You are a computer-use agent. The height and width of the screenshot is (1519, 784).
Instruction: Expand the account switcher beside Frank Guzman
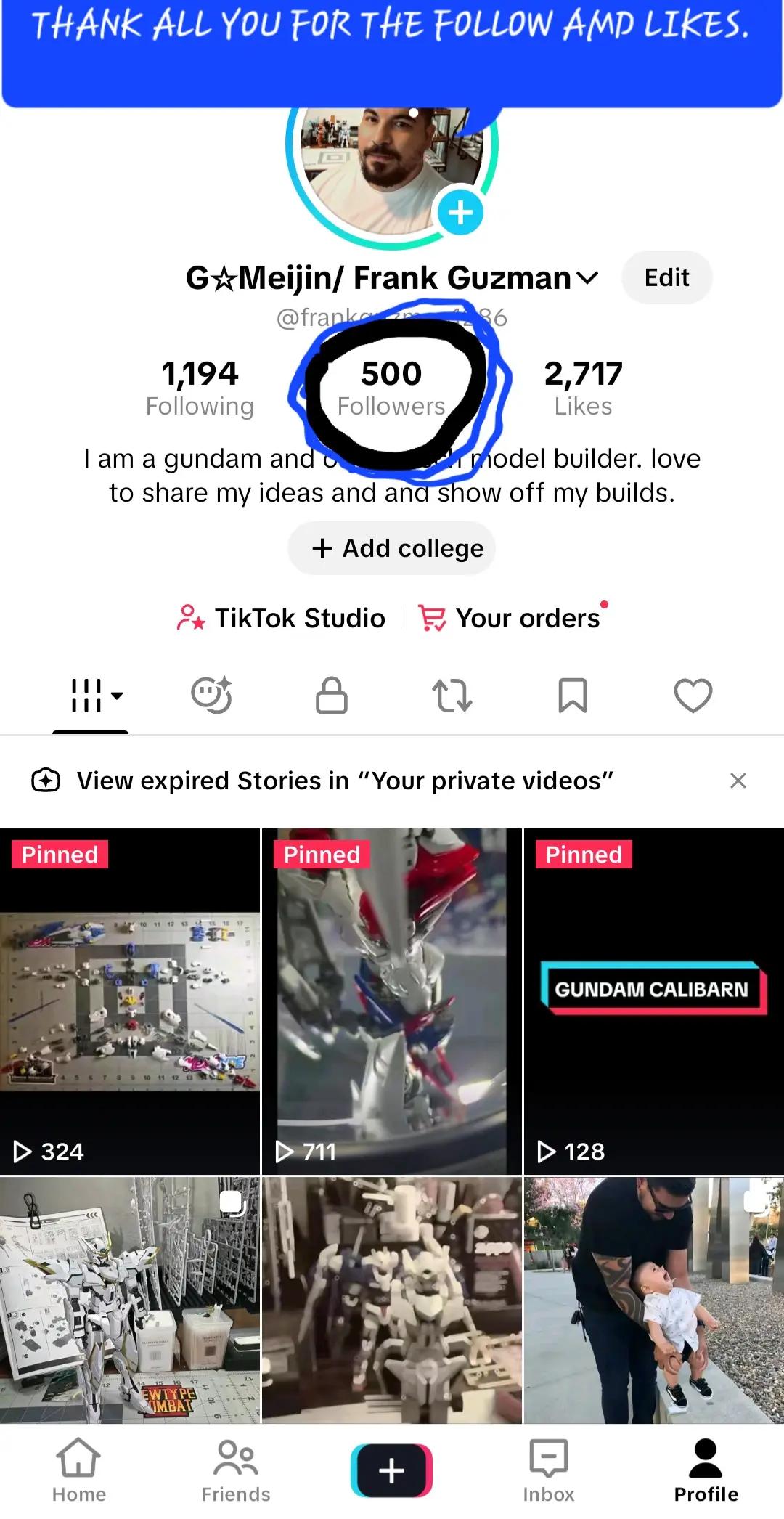pyautogui.click(x=587, y=278)
